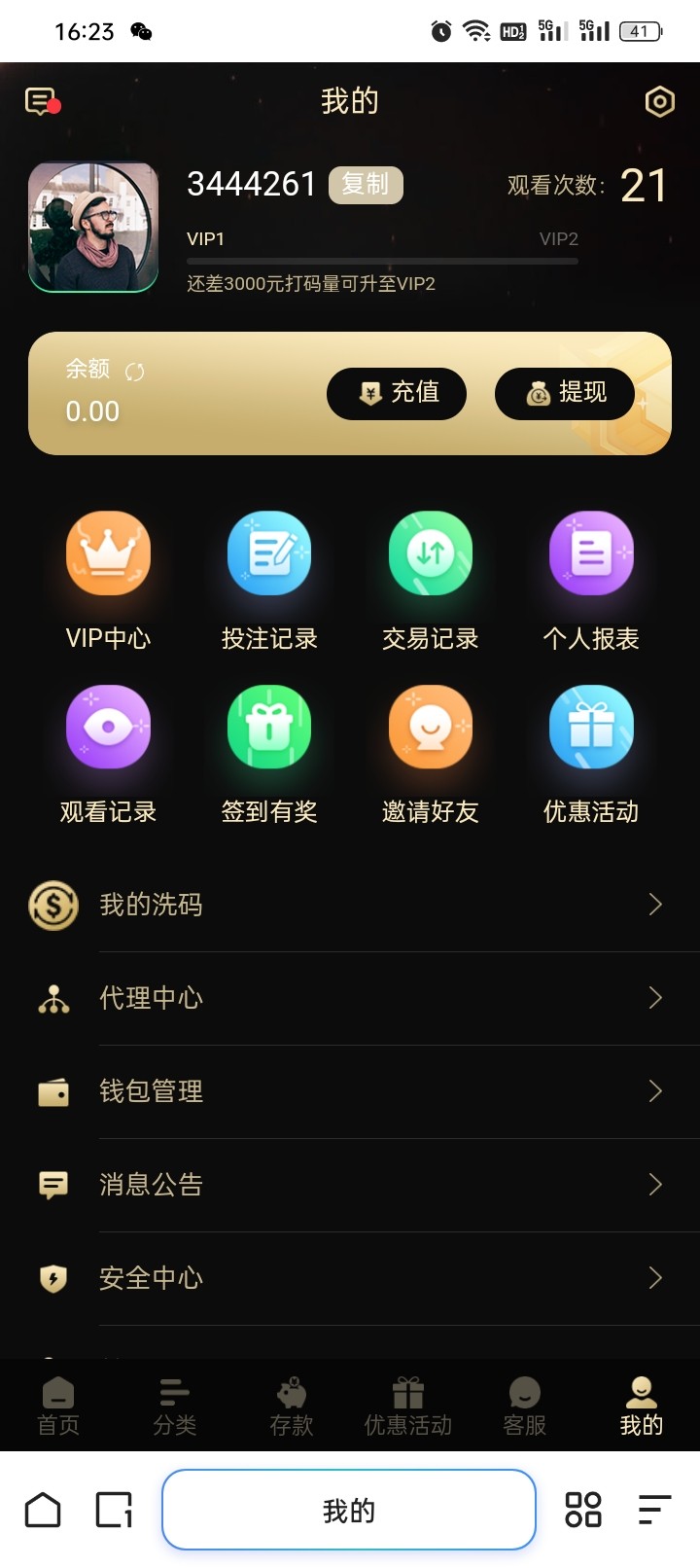Open 个人报表
This screenshot has height=1568, width=700.
point(591,574)
